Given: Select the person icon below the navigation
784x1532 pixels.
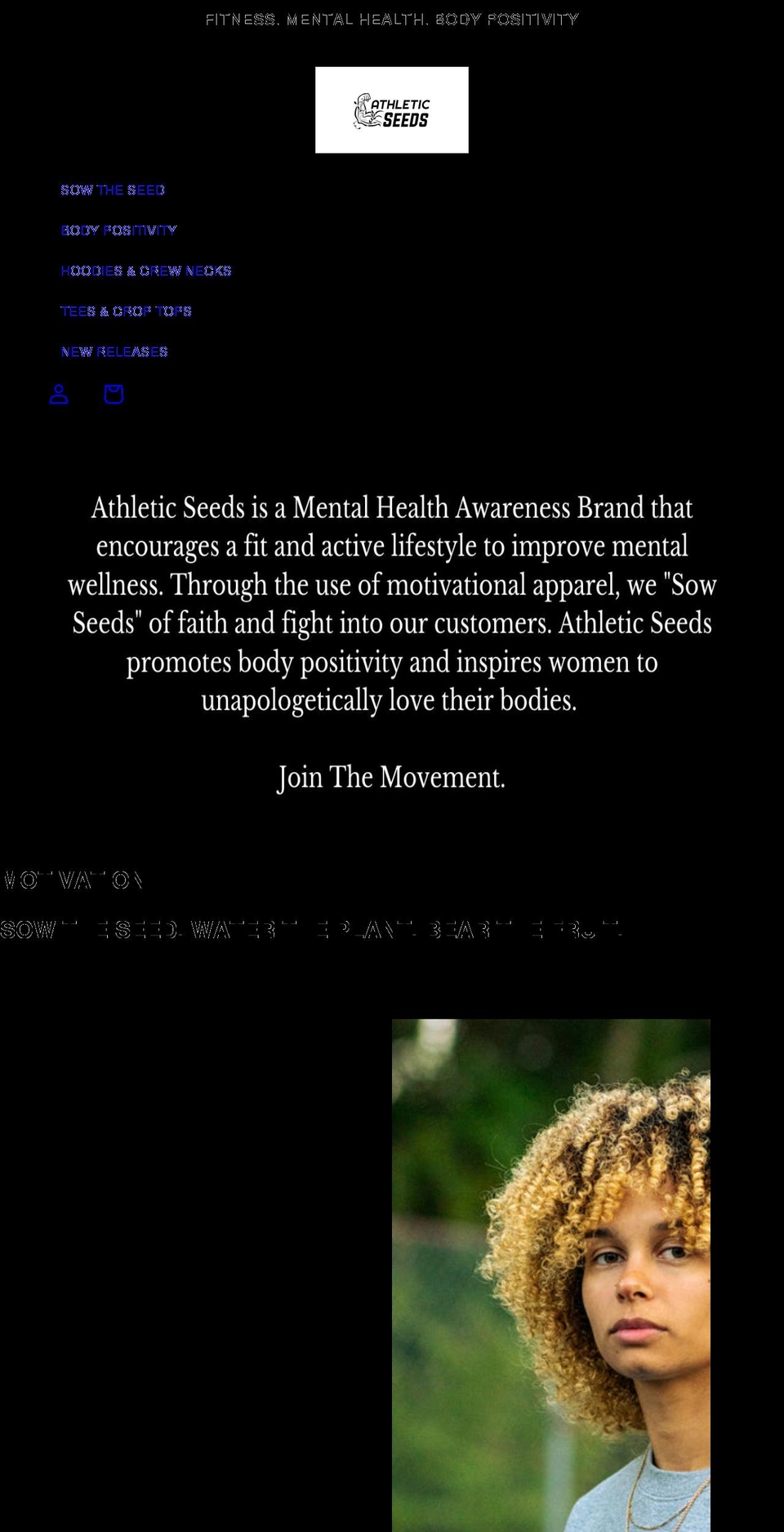Looking at the screenshot, I should click(x=58, y=395).
